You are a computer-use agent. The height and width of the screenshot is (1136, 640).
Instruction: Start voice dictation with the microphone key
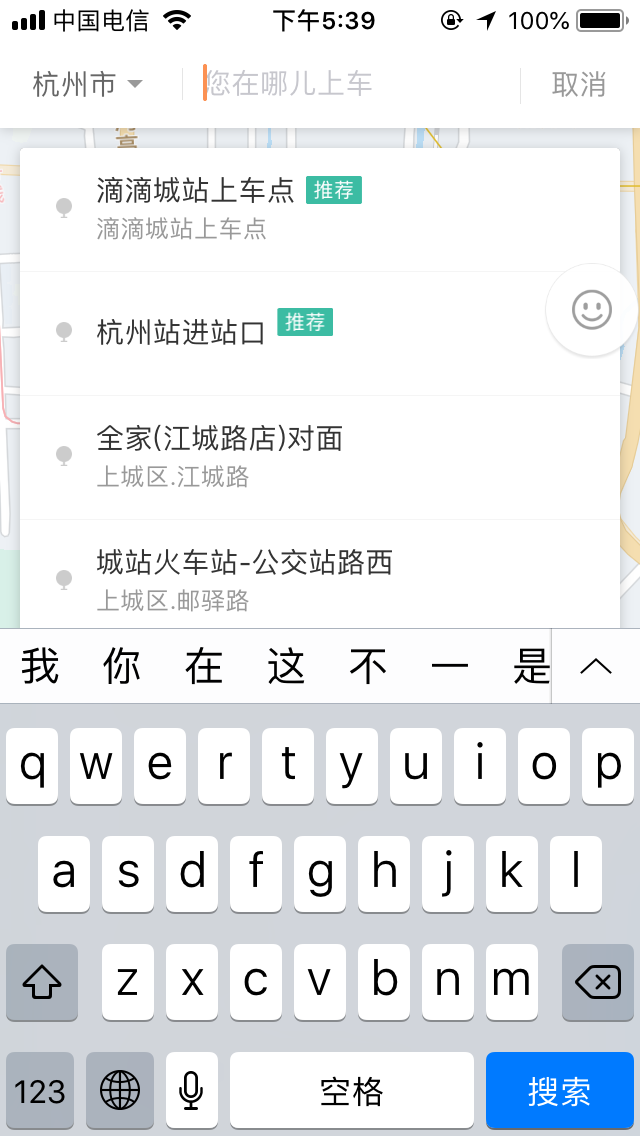(x=191, y=1090)
